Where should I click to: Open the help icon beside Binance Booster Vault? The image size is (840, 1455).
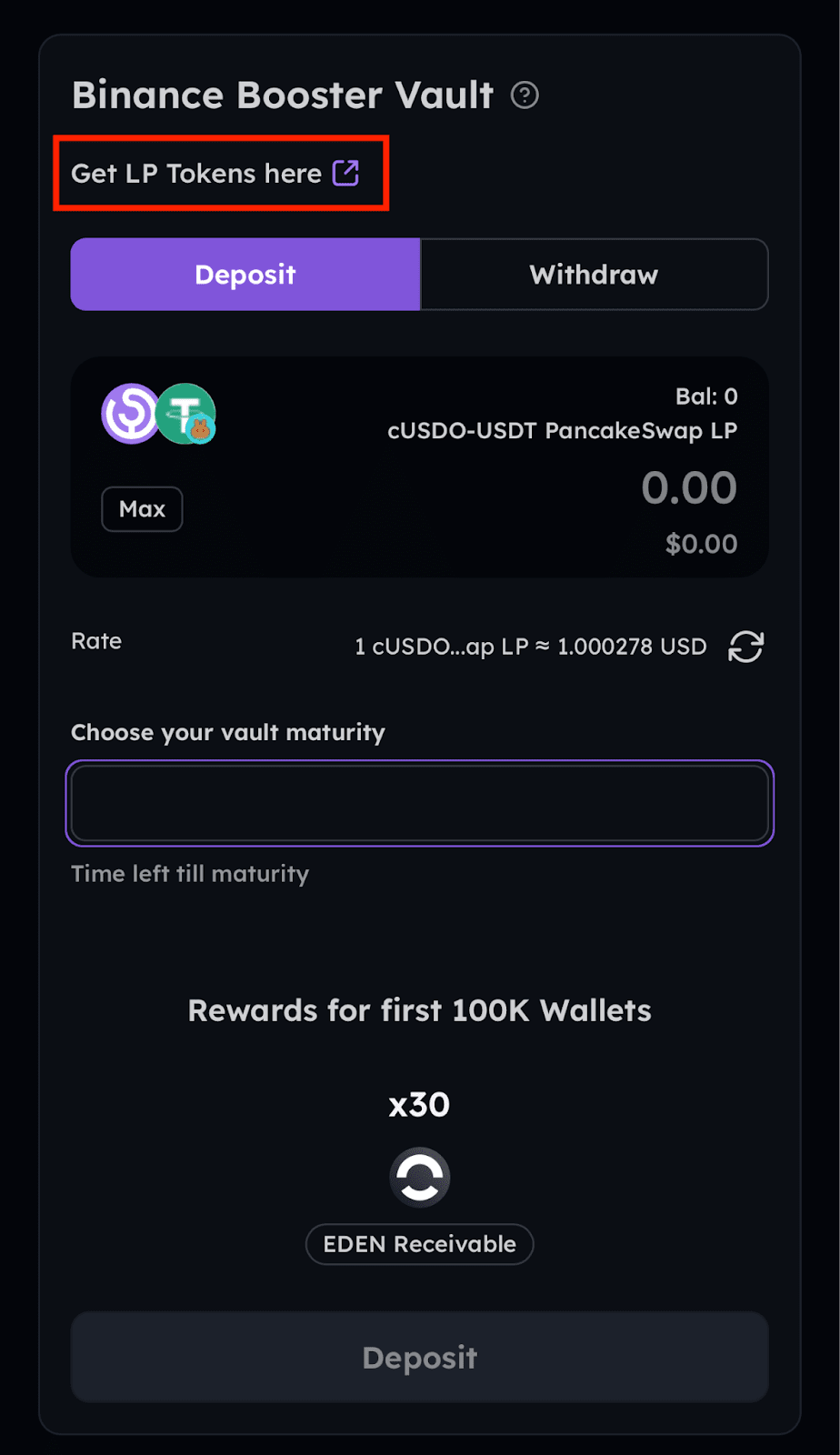tap(525, 95)
